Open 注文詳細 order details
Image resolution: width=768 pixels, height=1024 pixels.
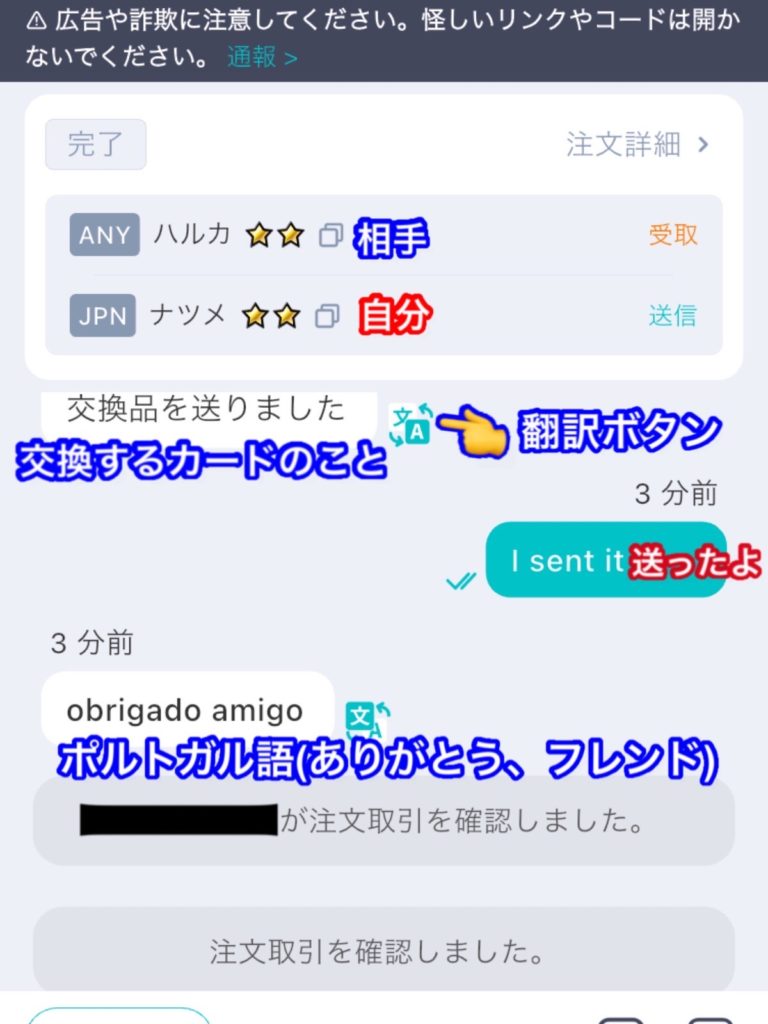[x=637, y=144]
